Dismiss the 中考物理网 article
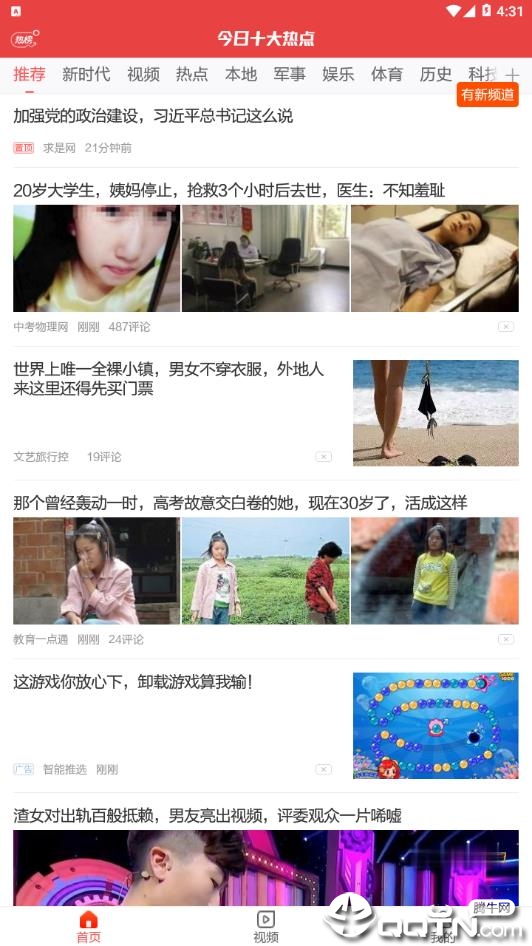The height and width of the screenshot is (946, 532). tap(506, 326)
